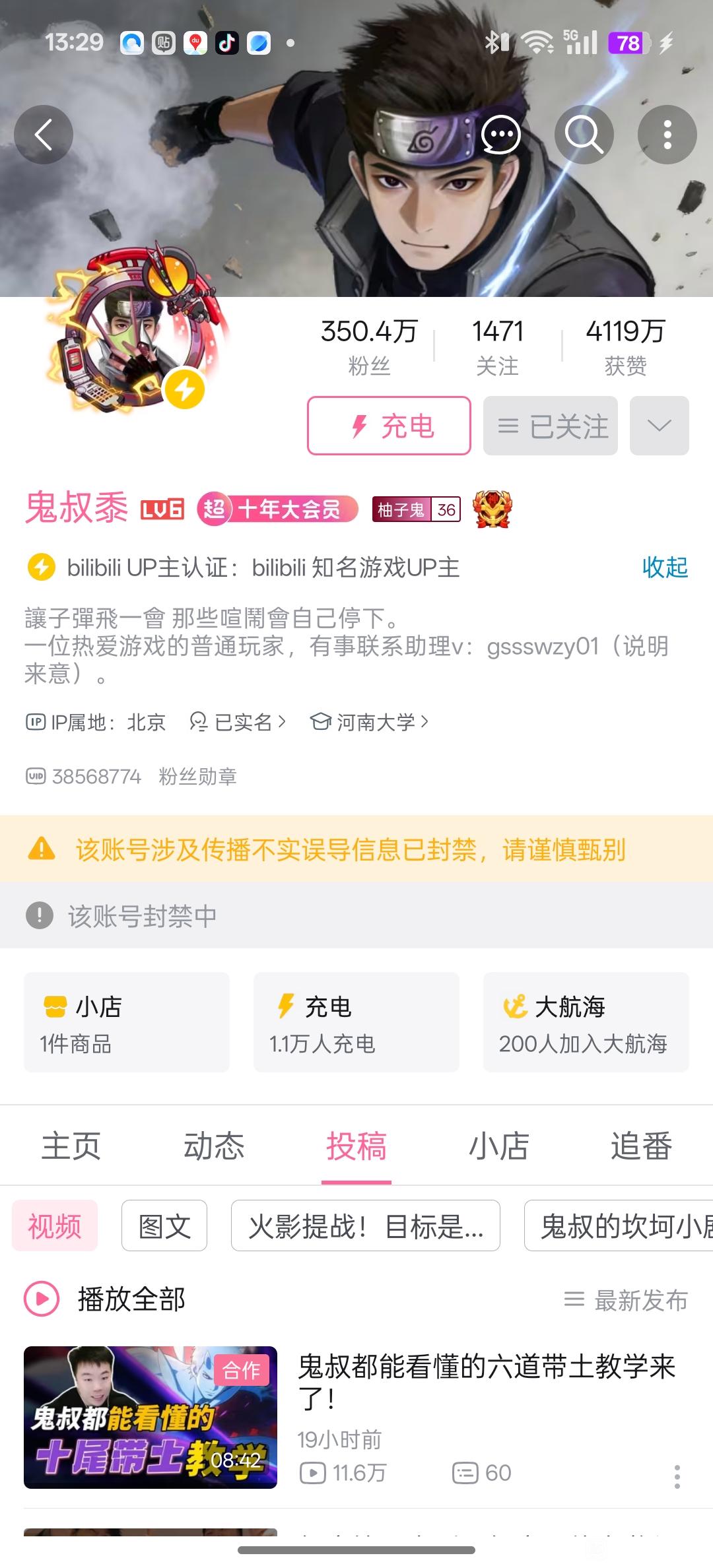Collapse profile details with 收起
Viewport: 713px width, 1568px height.
pos(665,568)
